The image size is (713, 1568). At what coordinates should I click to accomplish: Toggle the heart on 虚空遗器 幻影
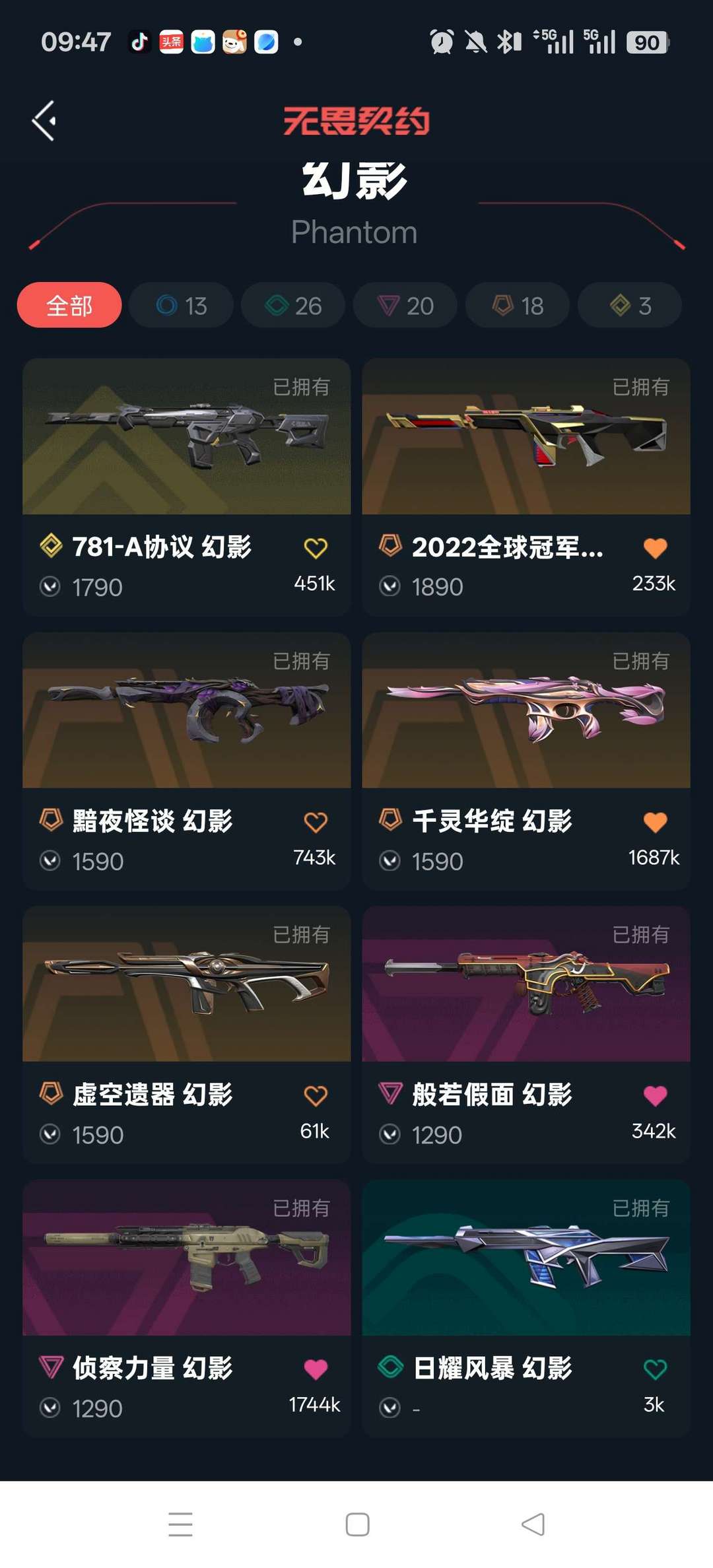[317, 1095]
